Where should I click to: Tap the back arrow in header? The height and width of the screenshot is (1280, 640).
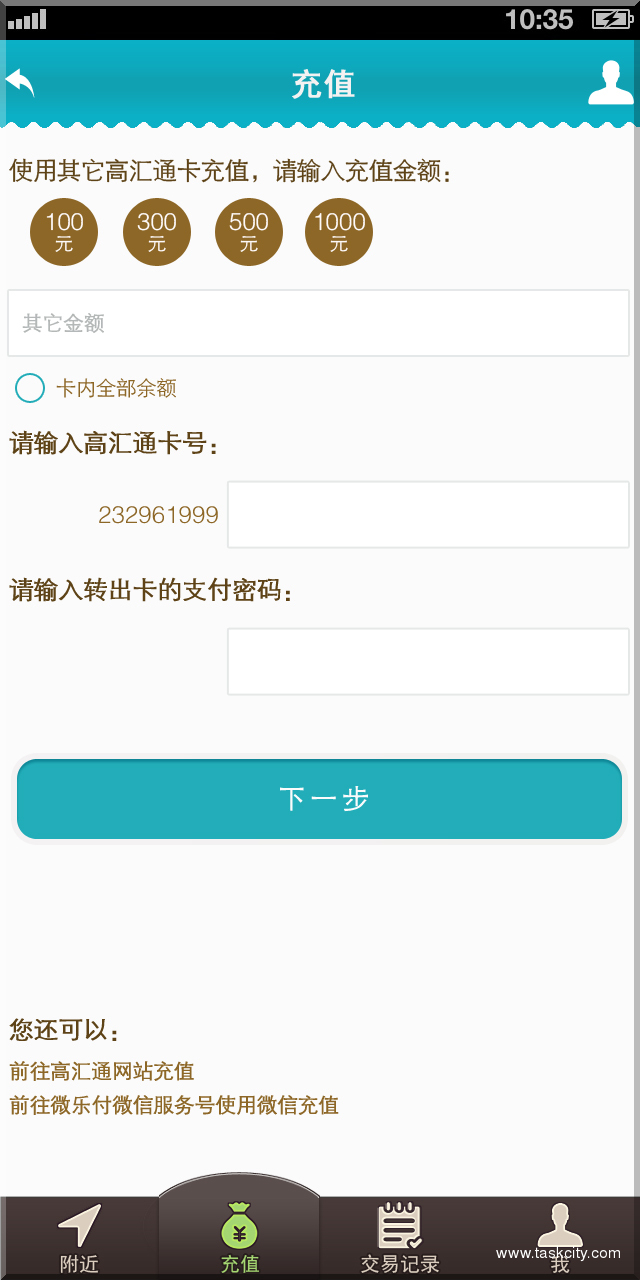(21, 83)
